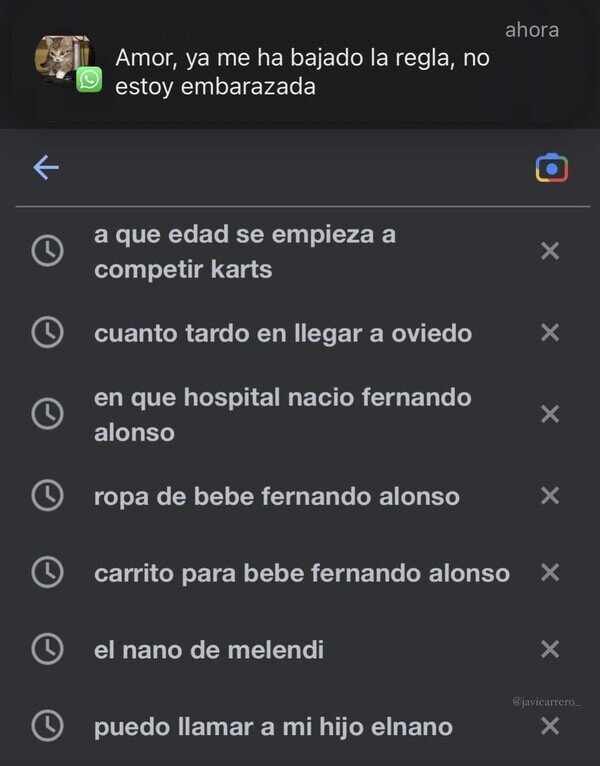
Task: Select 'el nano de melendi' from history
Action: point(209,650)
